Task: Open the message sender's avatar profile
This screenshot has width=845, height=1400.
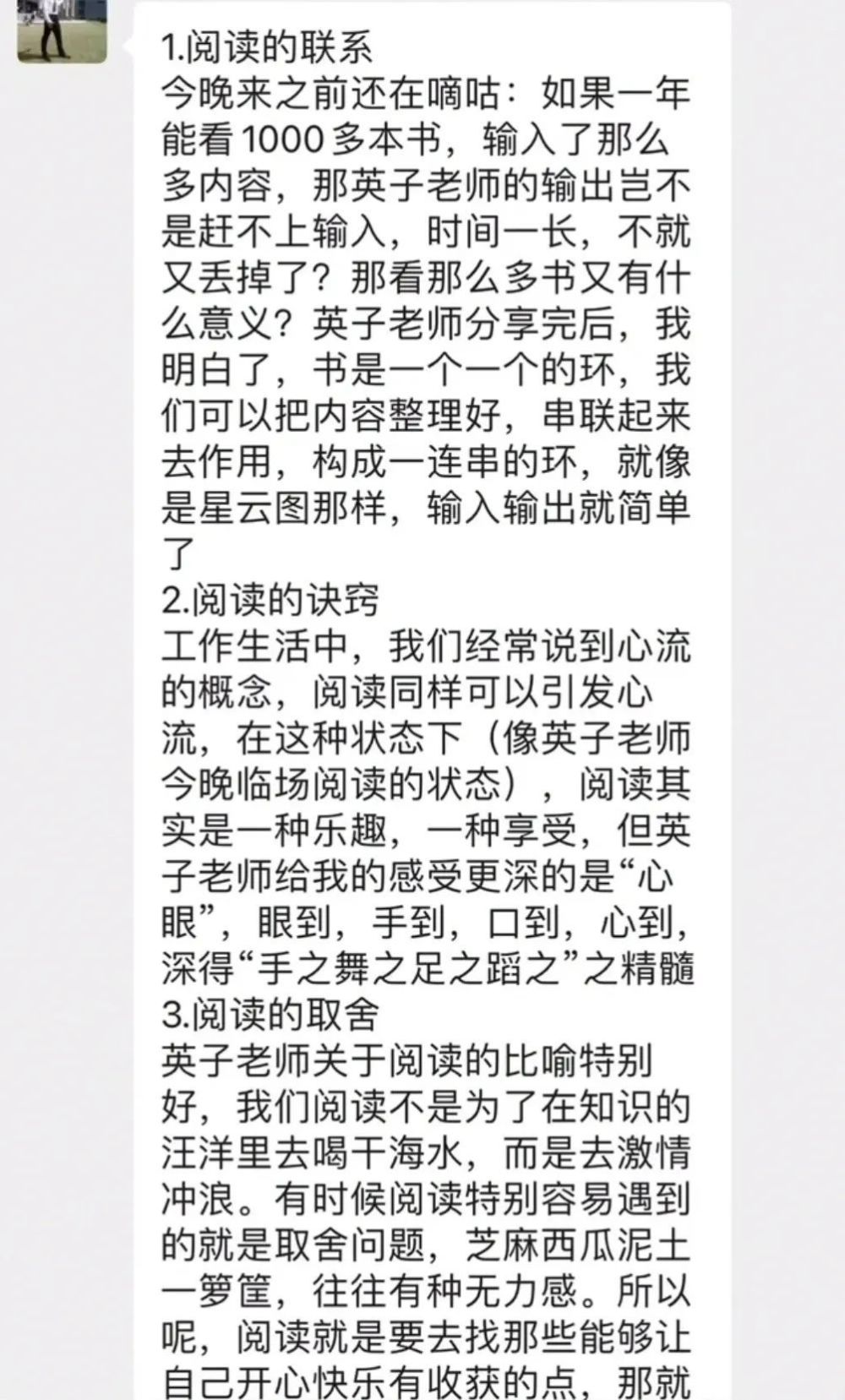Action: [x=63, y=30]
